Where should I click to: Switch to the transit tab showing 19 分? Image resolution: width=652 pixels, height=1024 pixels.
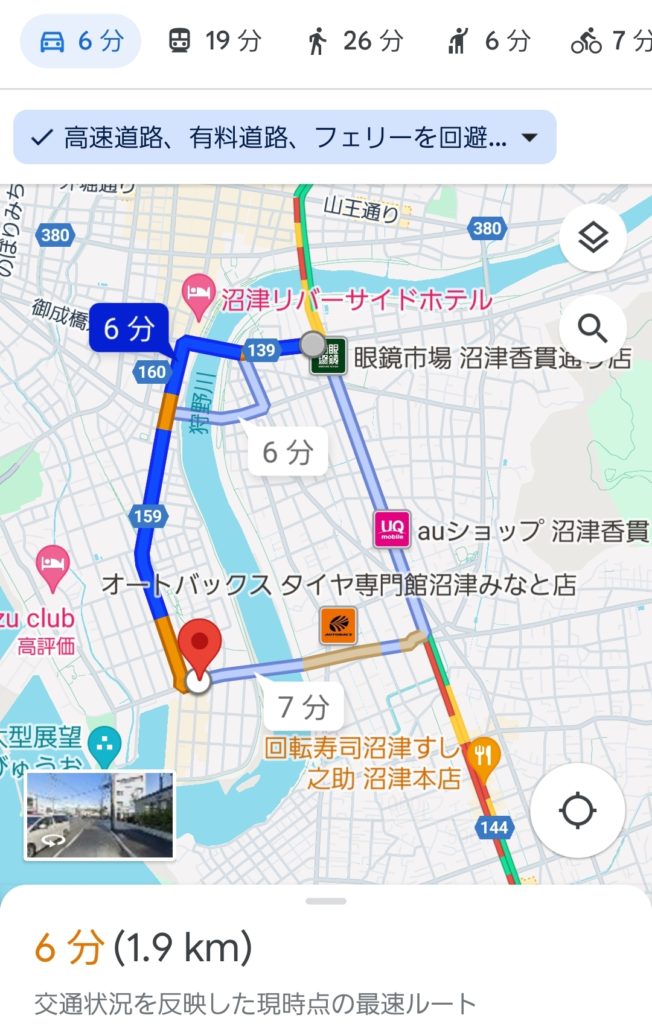[212, 41]
